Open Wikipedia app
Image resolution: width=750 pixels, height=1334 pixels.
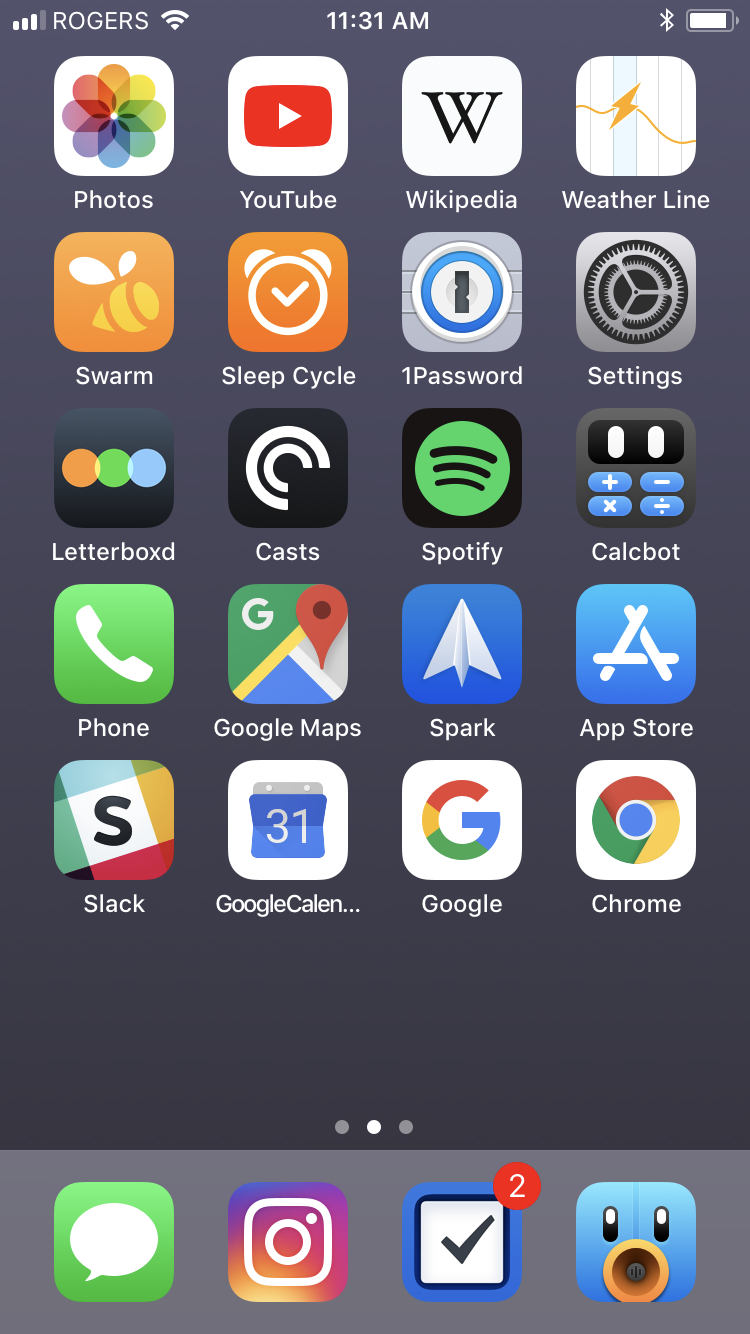462,116
